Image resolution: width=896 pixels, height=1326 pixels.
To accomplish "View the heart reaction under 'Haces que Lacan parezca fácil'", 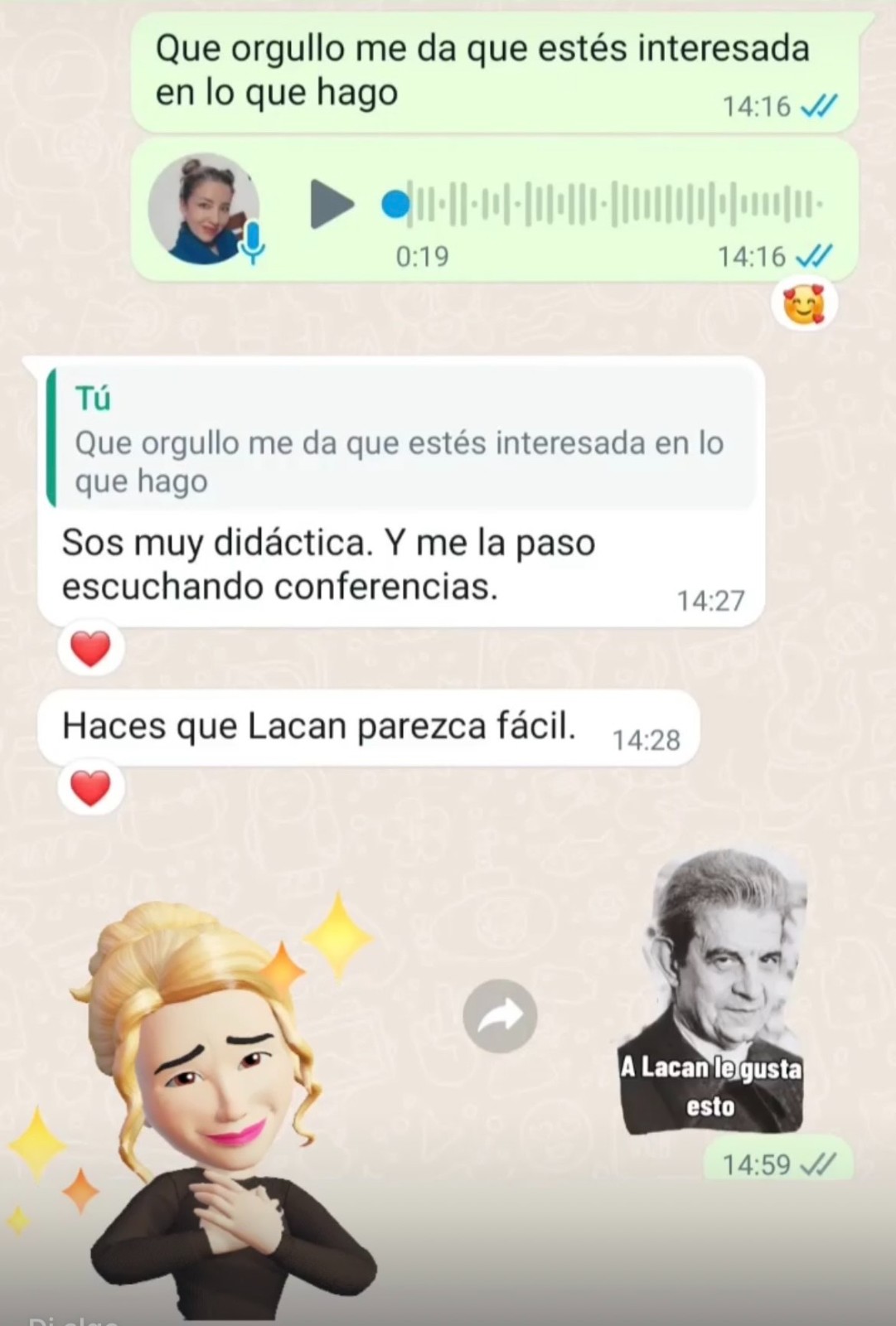I will tap(90, 787).
